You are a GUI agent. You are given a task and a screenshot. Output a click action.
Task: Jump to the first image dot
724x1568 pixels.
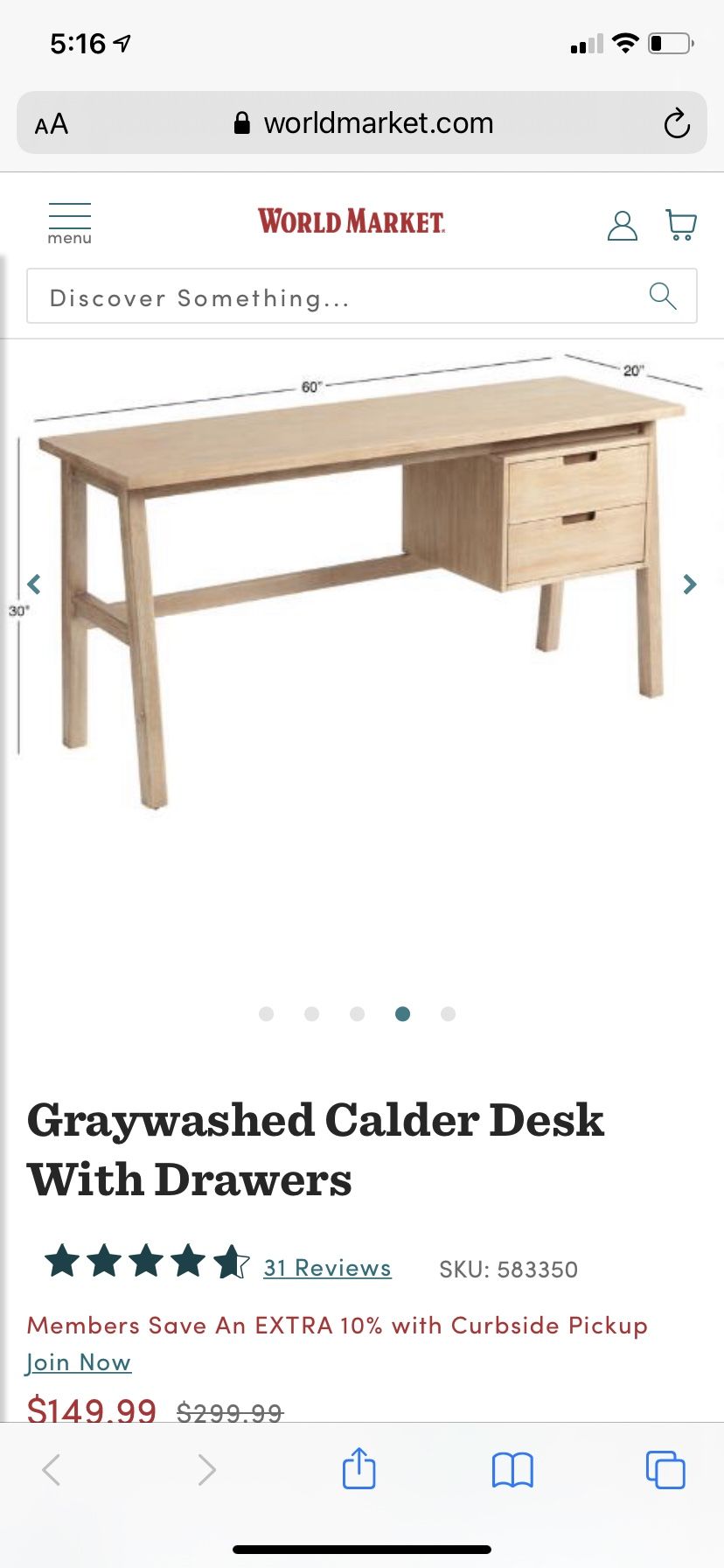tap(267, 1013)
